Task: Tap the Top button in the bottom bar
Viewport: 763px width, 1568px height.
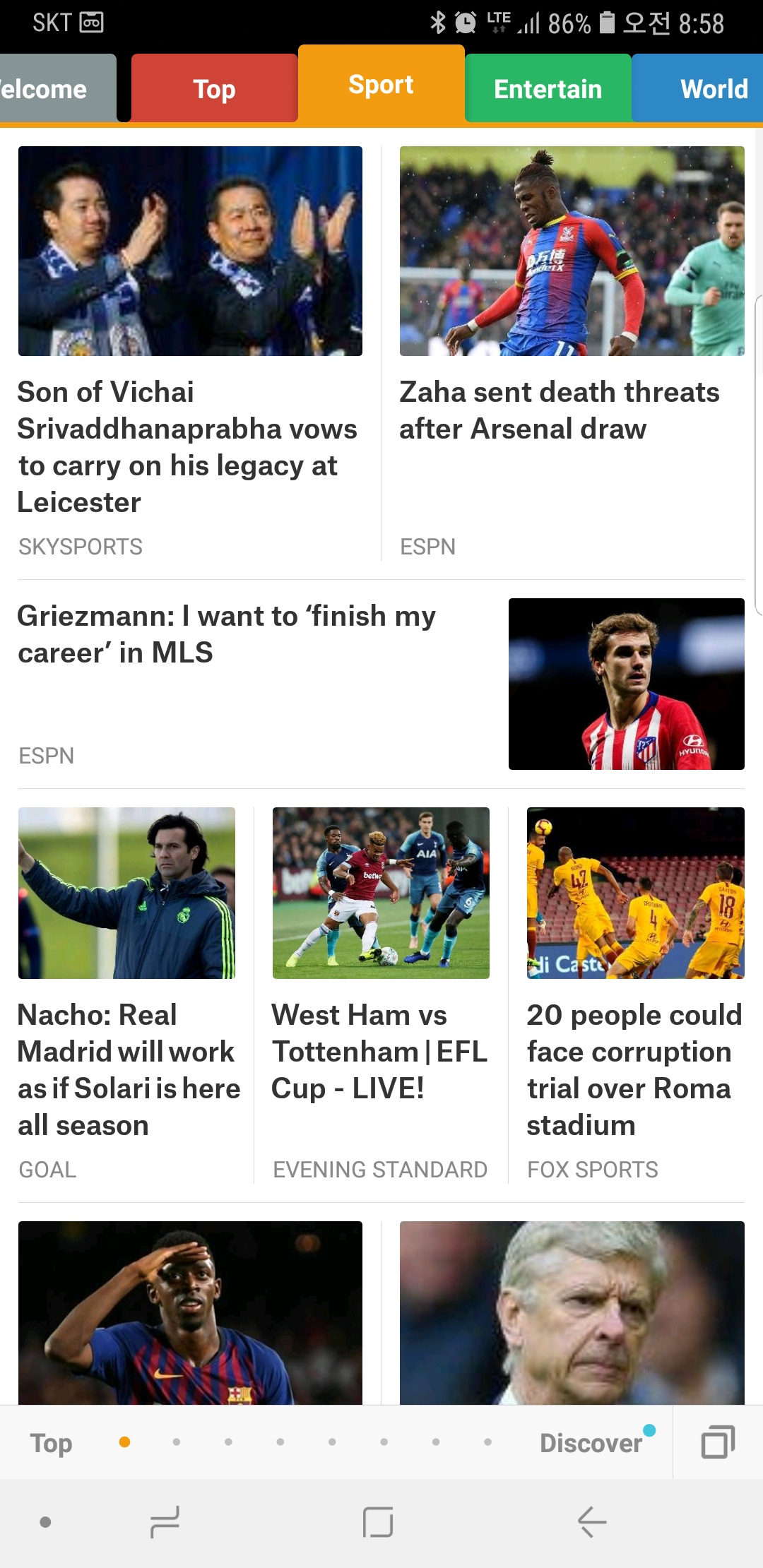Action: (51, 1443)
